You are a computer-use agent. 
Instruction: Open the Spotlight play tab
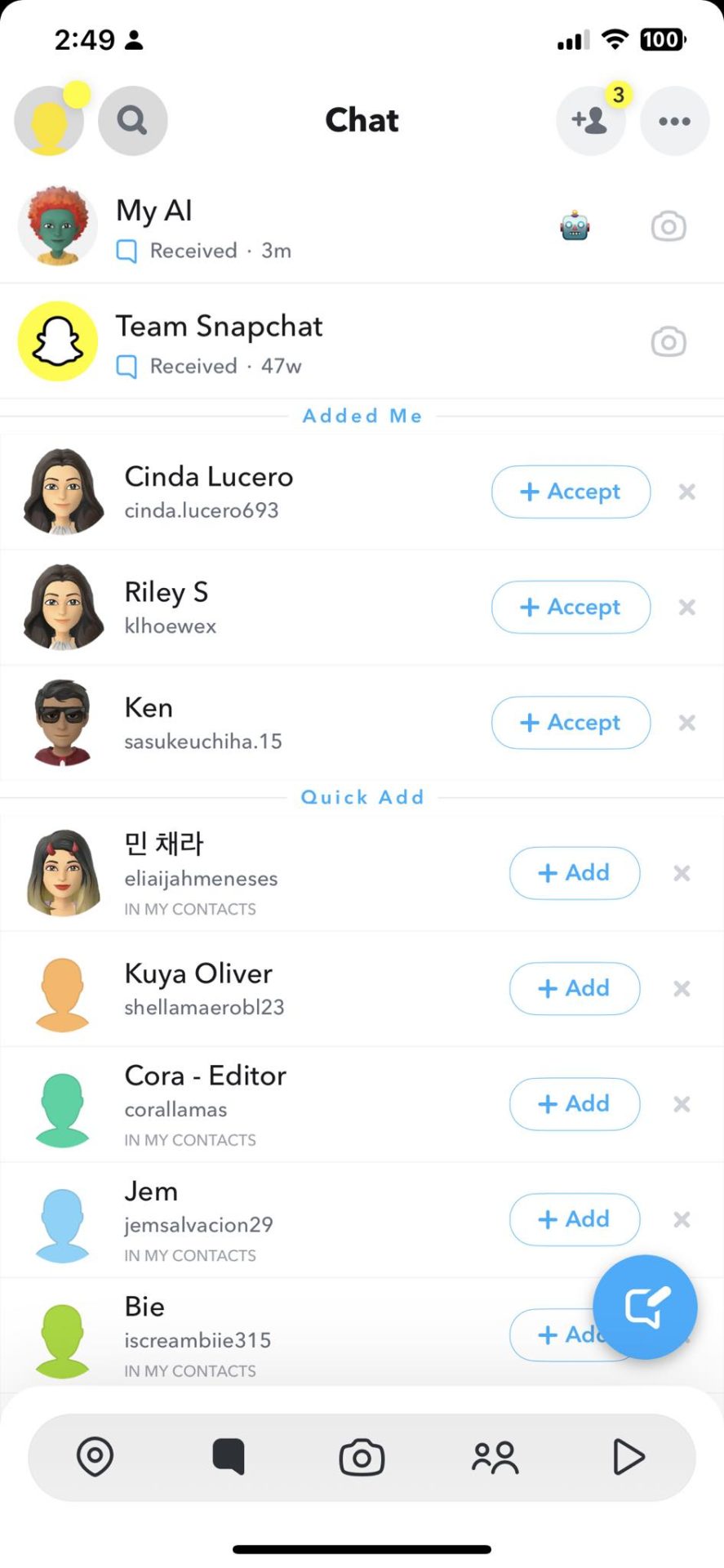tap(629, 1456)
